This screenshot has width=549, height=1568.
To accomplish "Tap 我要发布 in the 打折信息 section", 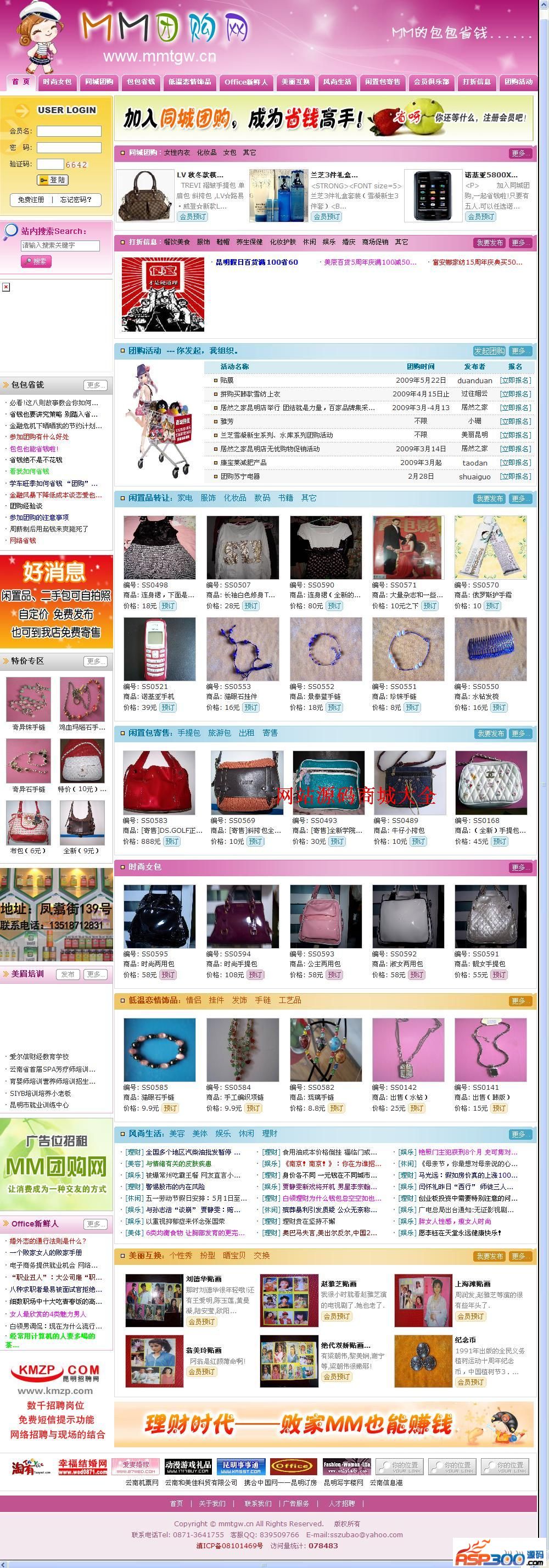I will pos(489,243).
